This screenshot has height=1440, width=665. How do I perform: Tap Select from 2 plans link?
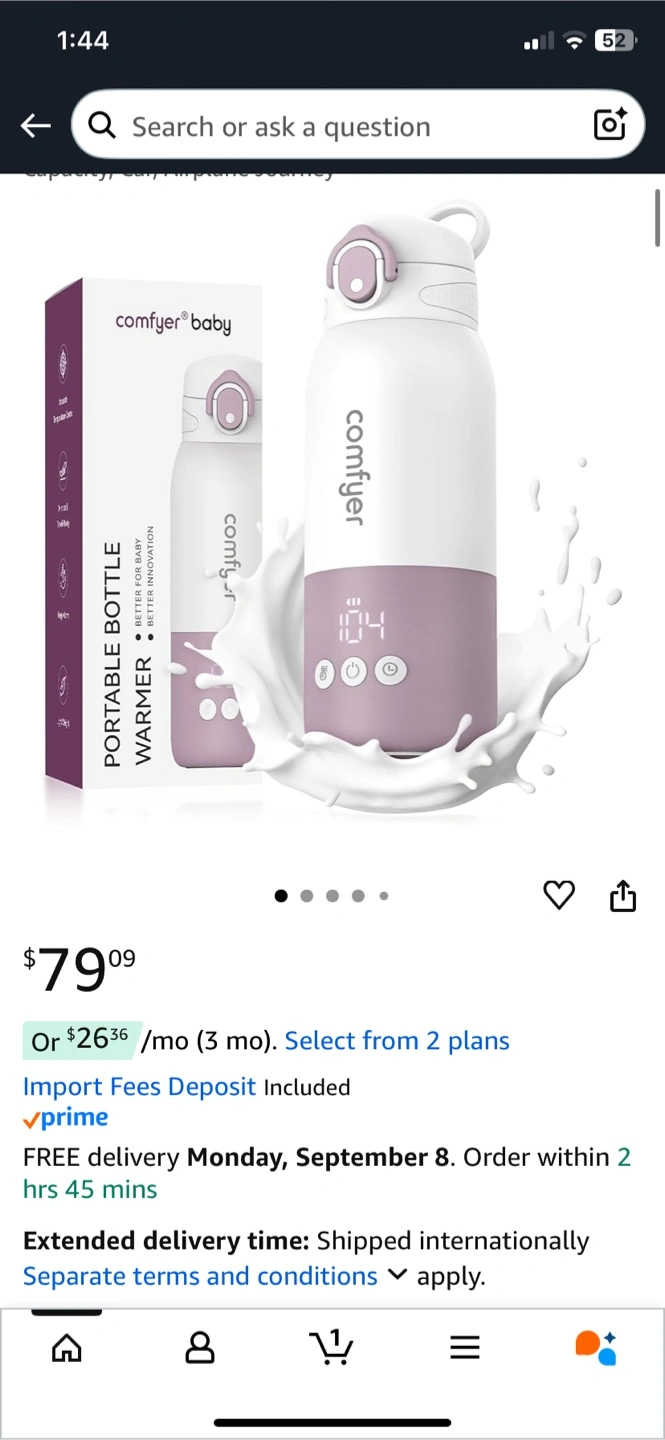tap(397, 1041)
